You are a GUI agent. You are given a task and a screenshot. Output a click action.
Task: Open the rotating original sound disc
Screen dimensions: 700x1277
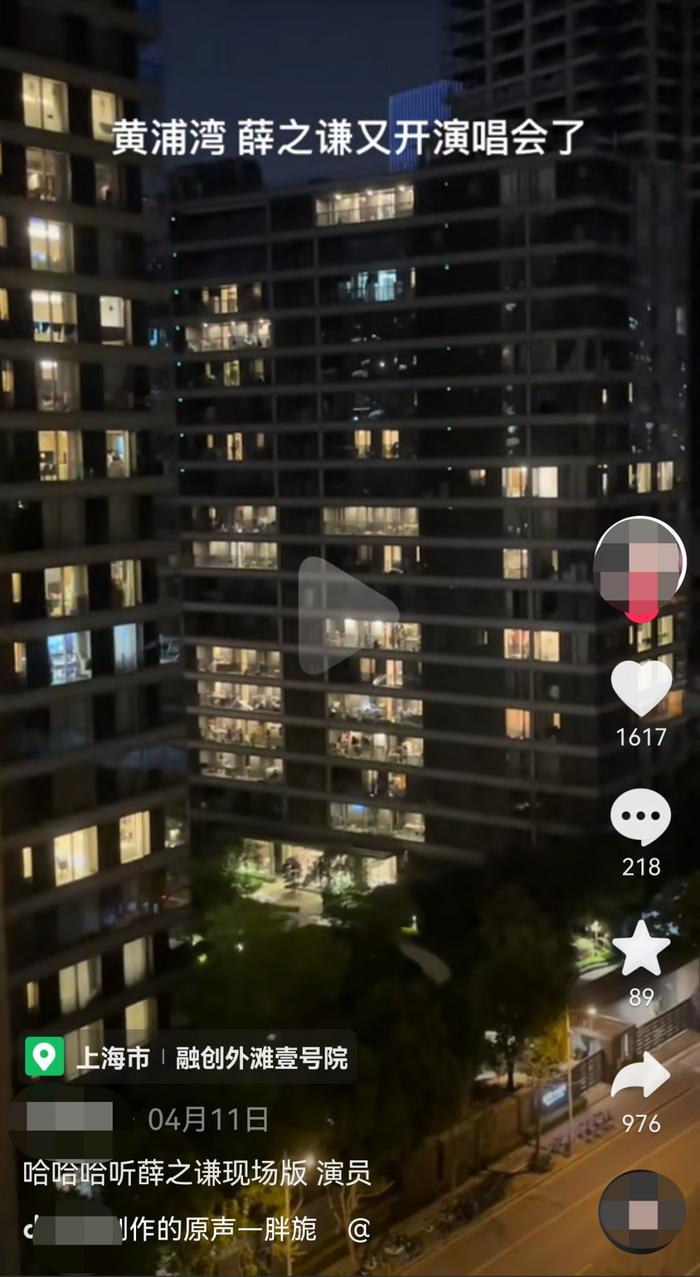pos(641,1211)
